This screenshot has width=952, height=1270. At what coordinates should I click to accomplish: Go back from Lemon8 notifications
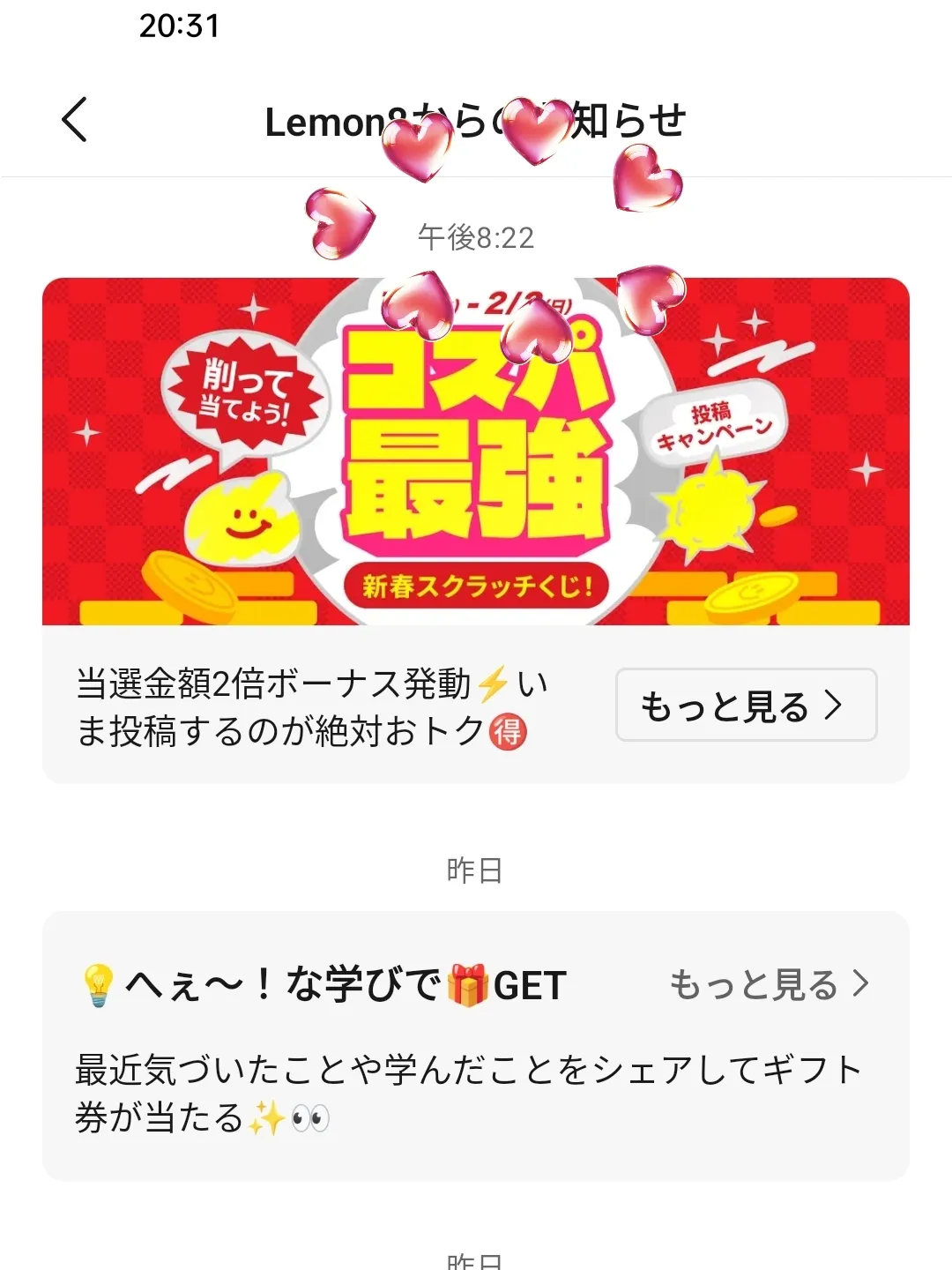pos(75,120)
